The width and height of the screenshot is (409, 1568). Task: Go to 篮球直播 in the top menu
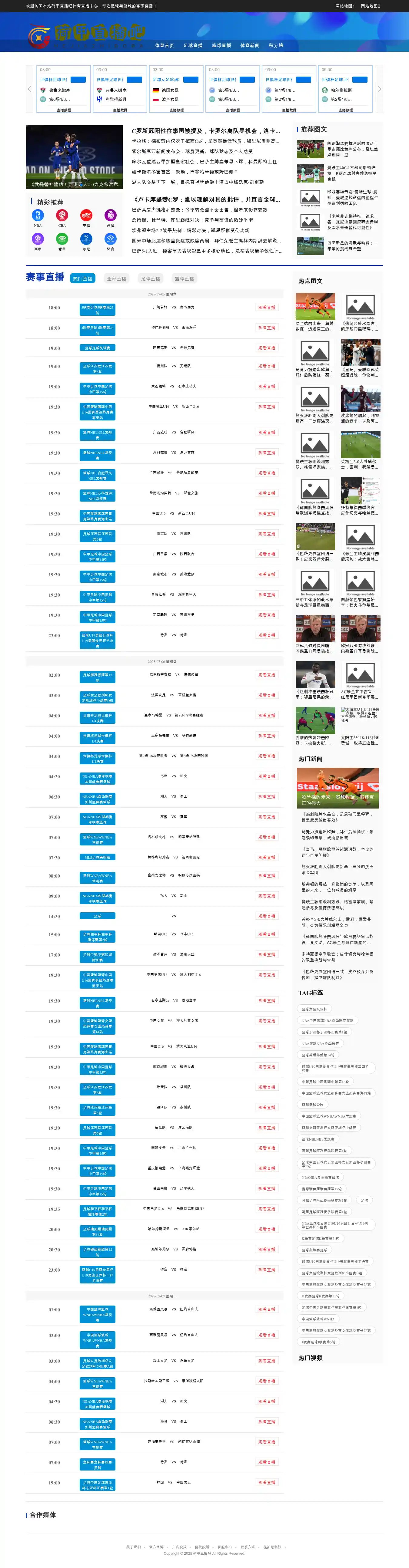(221, 46)
